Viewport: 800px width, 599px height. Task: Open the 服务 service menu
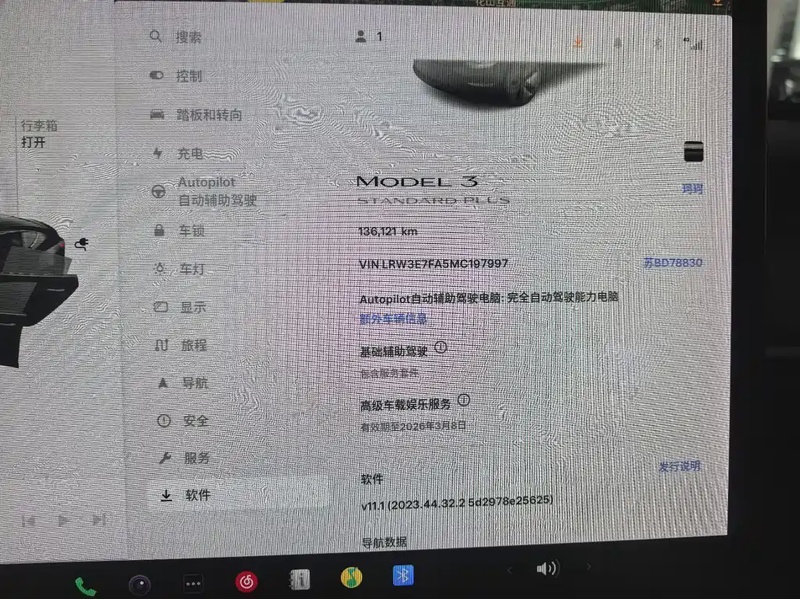click(196, 458)
